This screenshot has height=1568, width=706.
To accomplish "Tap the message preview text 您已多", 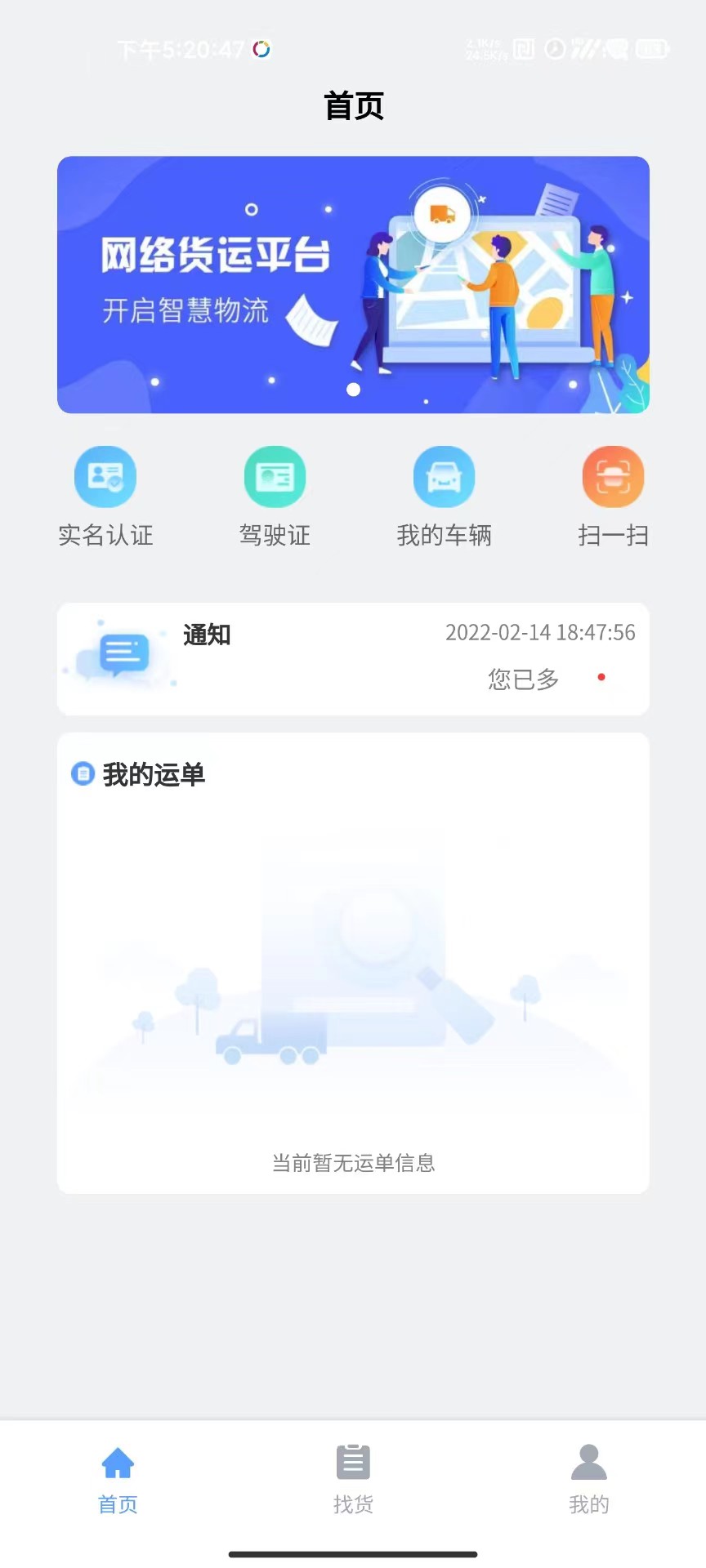I will pos(523,679).
